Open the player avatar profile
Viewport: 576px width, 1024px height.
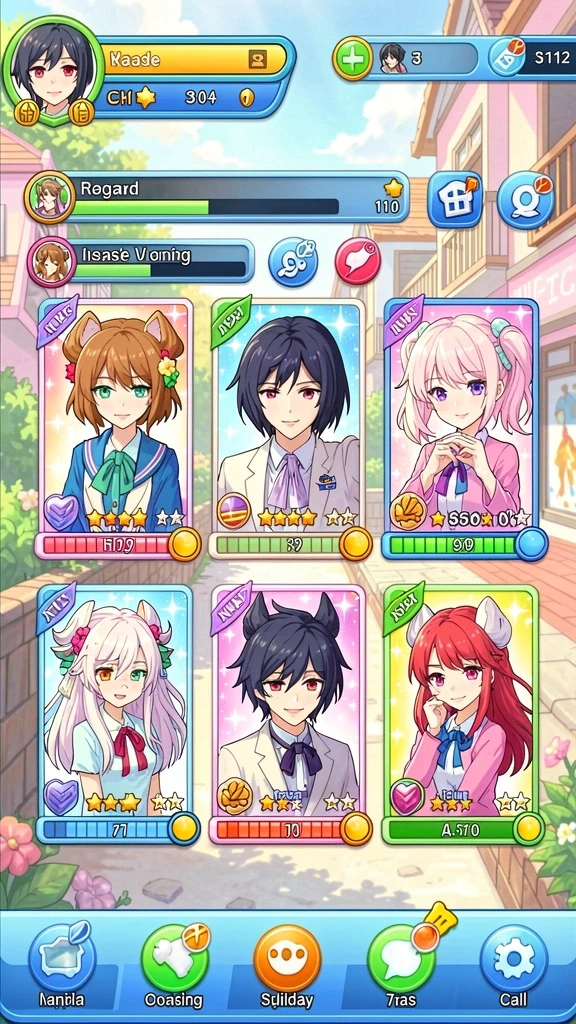[52, 70]
